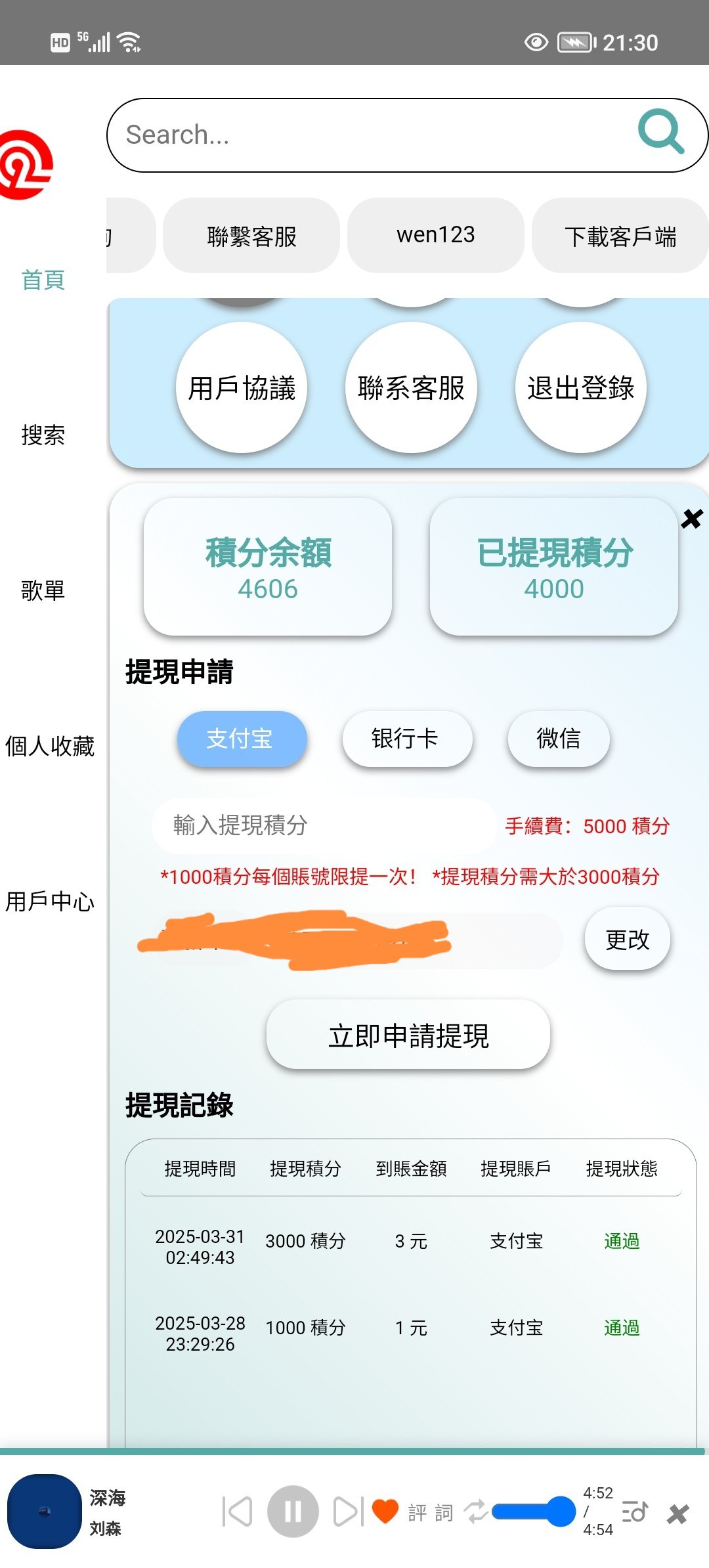Focus the Search... input field
This screenshot has height=1568, width=709.
coord(368,135)
